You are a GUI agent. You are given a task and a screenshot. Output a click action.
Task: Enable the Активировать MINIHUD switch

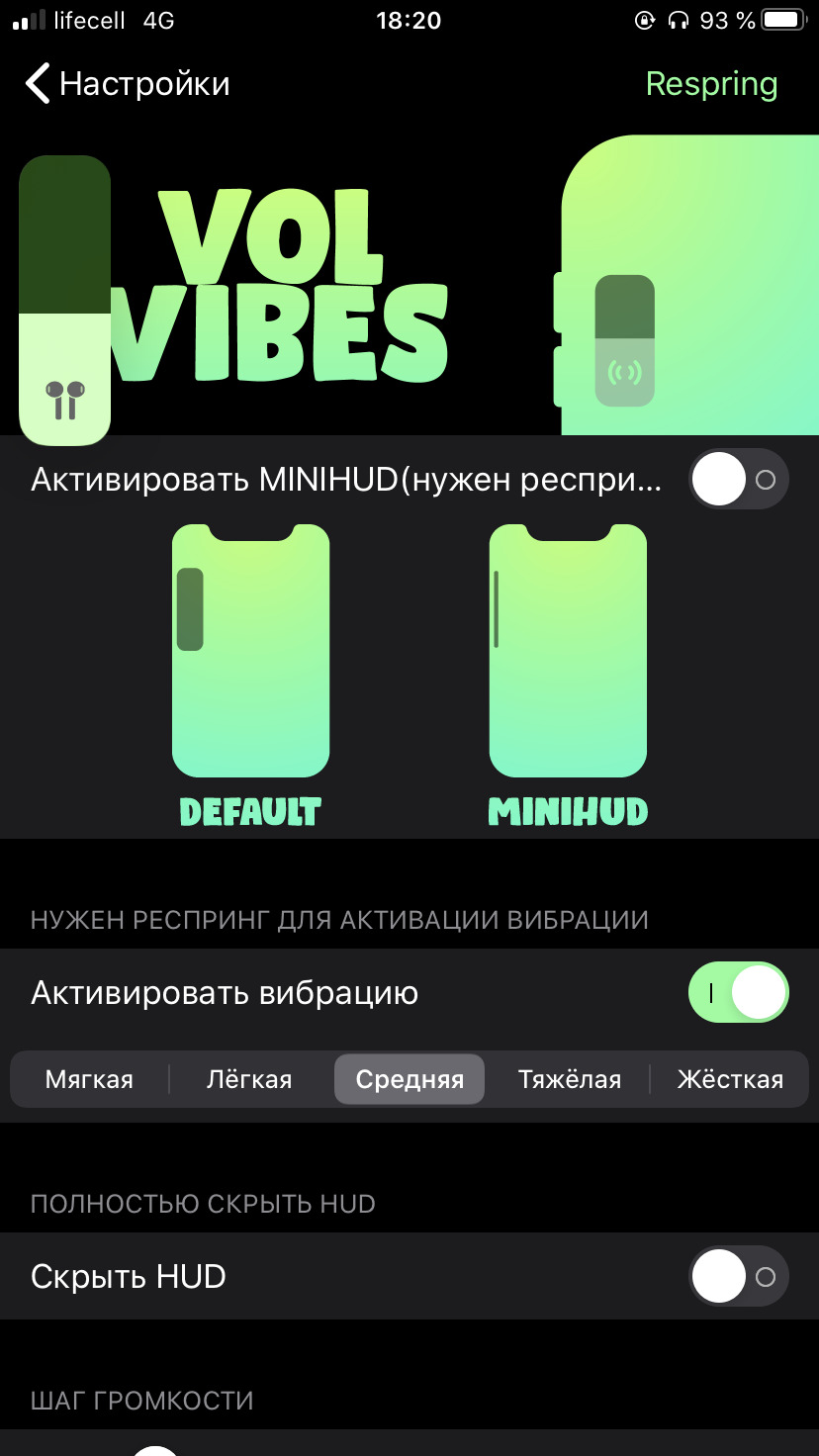[x=738, y=480]
